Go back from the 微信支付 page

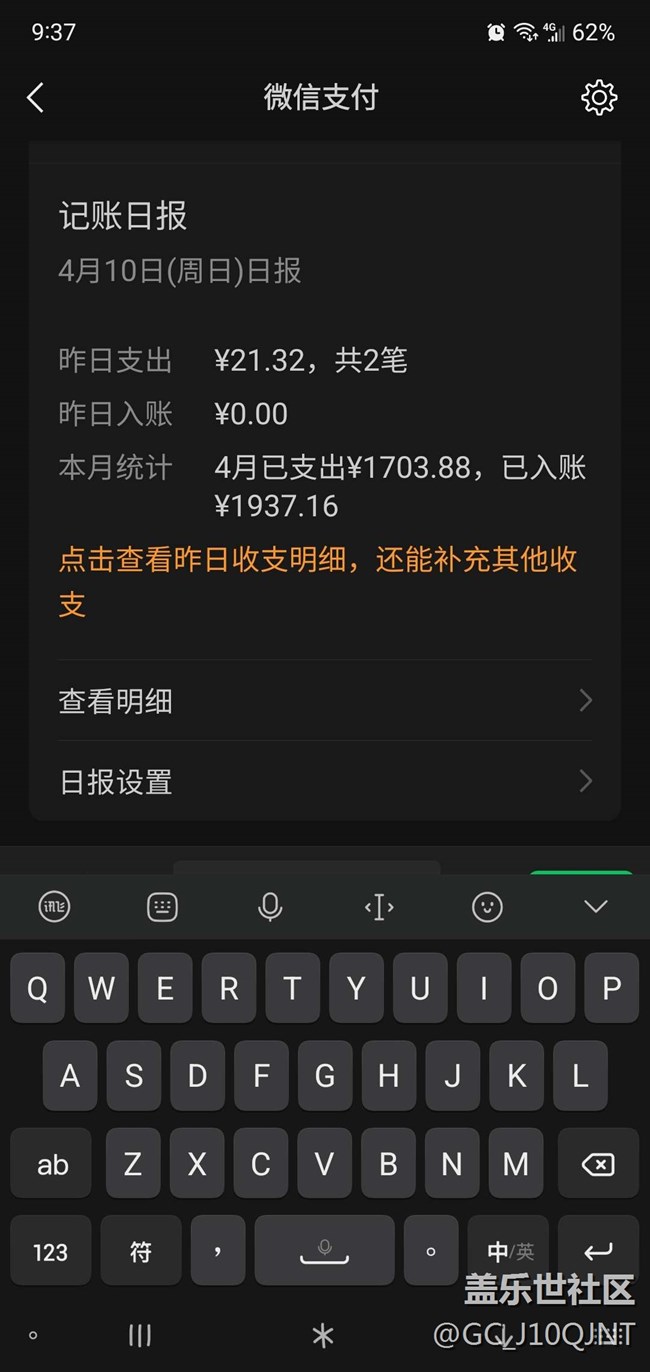click(36, 97)
